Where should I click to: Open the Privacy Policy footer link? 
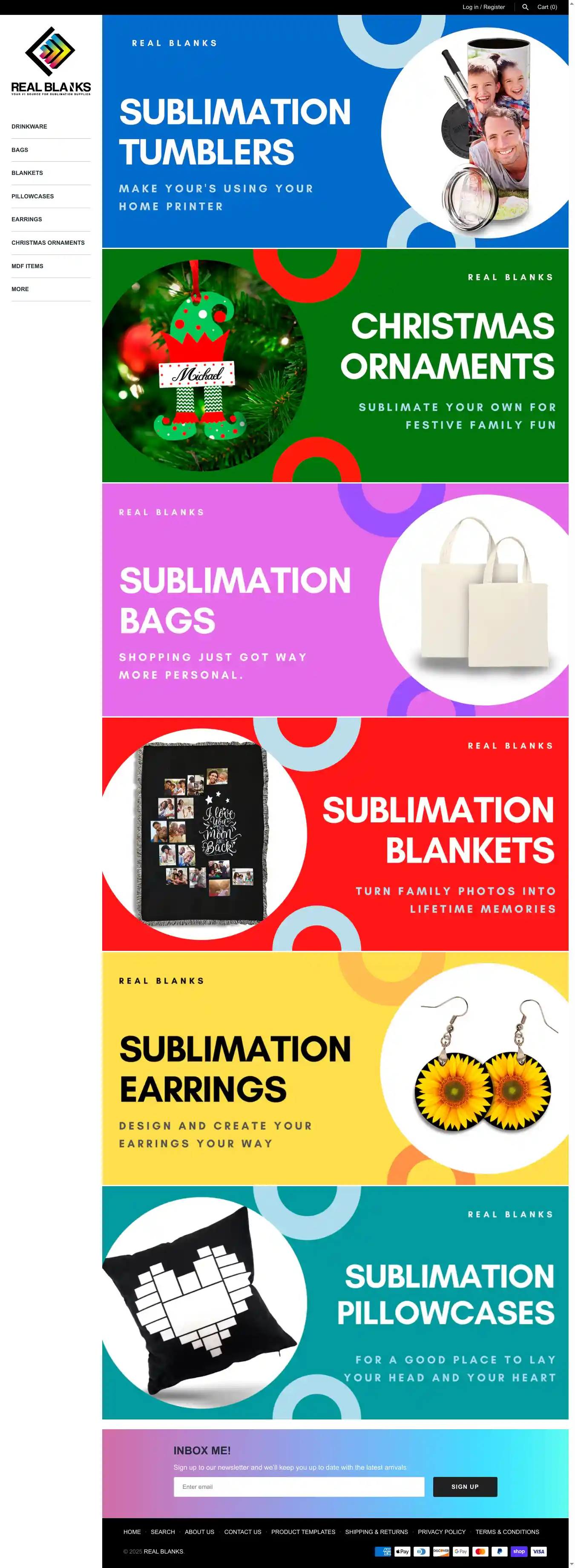point(441,1531)
